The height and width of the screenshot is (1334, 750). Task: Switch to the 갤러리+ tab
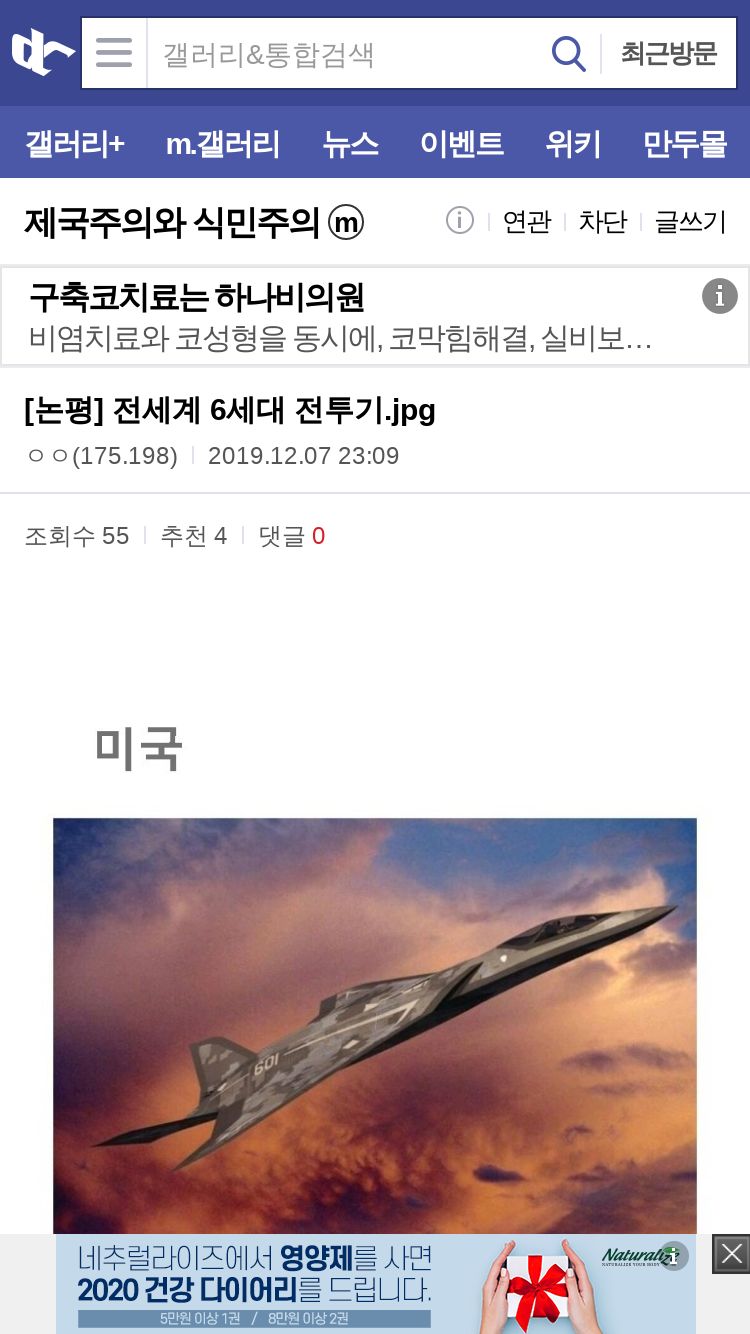point(75,143)
